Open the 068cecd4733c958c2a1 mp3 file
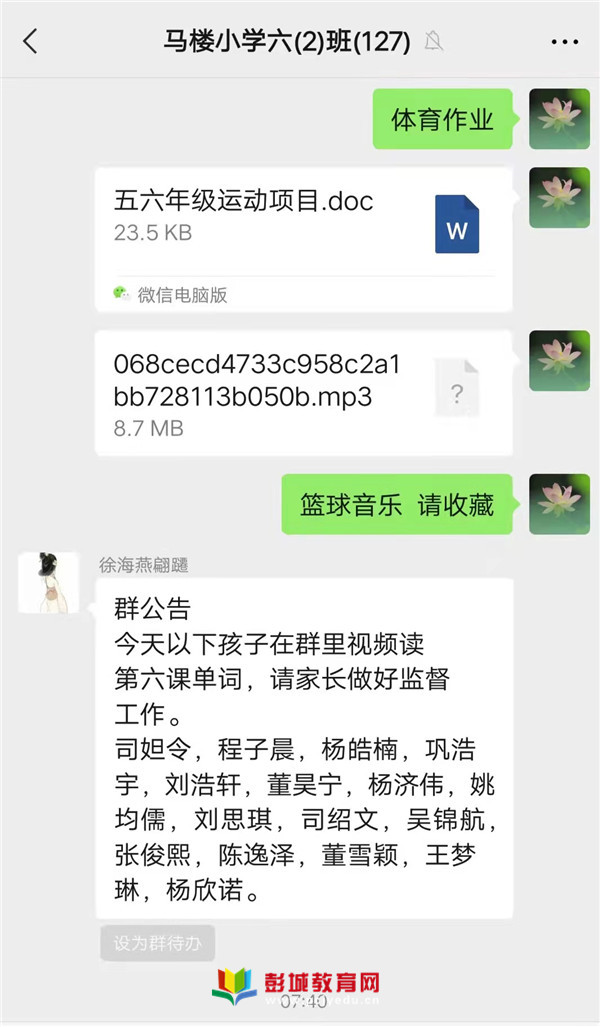 (303, 393)
